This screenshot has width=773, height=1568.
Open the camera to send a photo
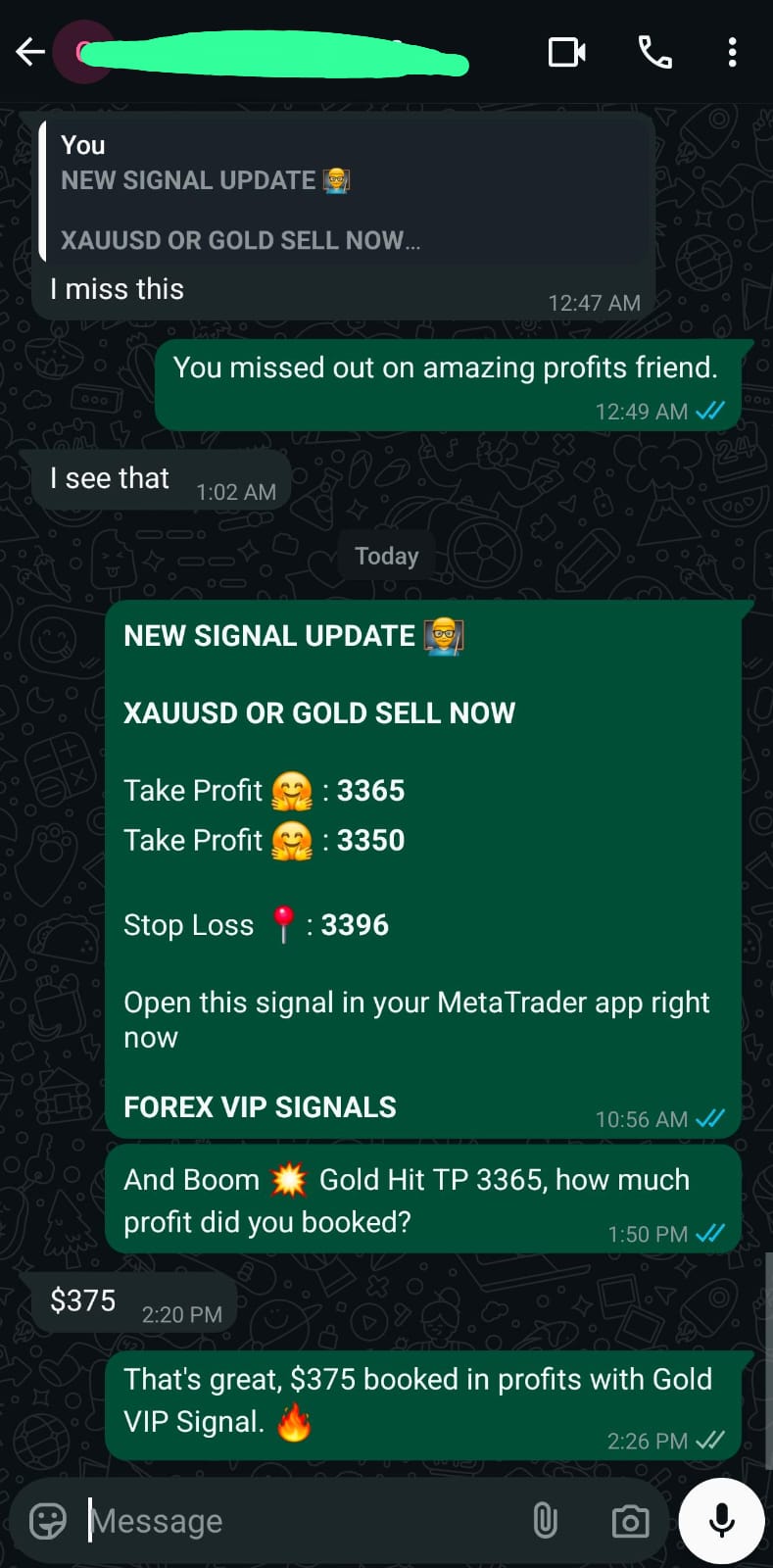(x=629, y=1521)
